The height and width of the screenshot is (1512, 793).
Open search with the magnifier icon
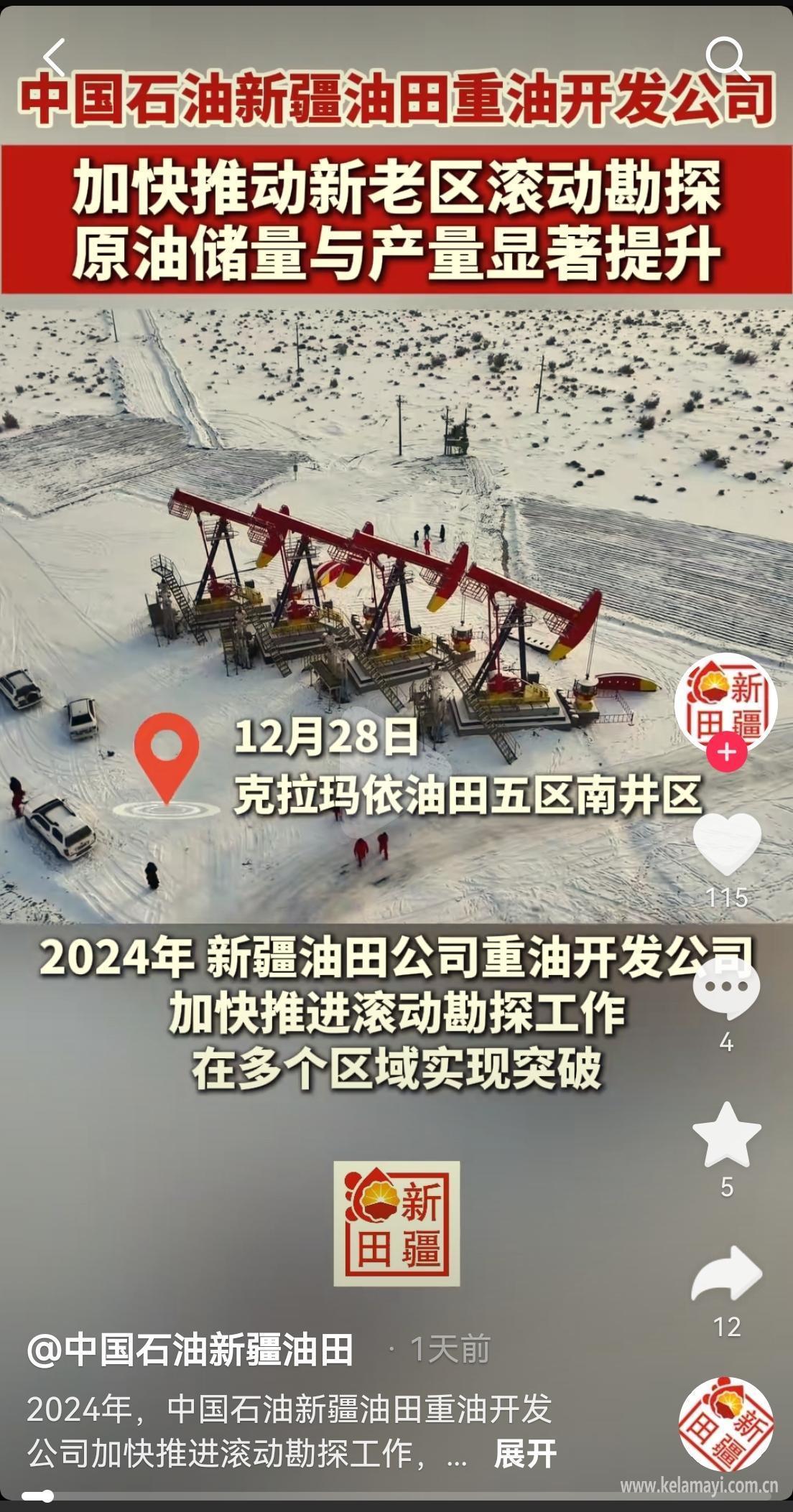727,57
